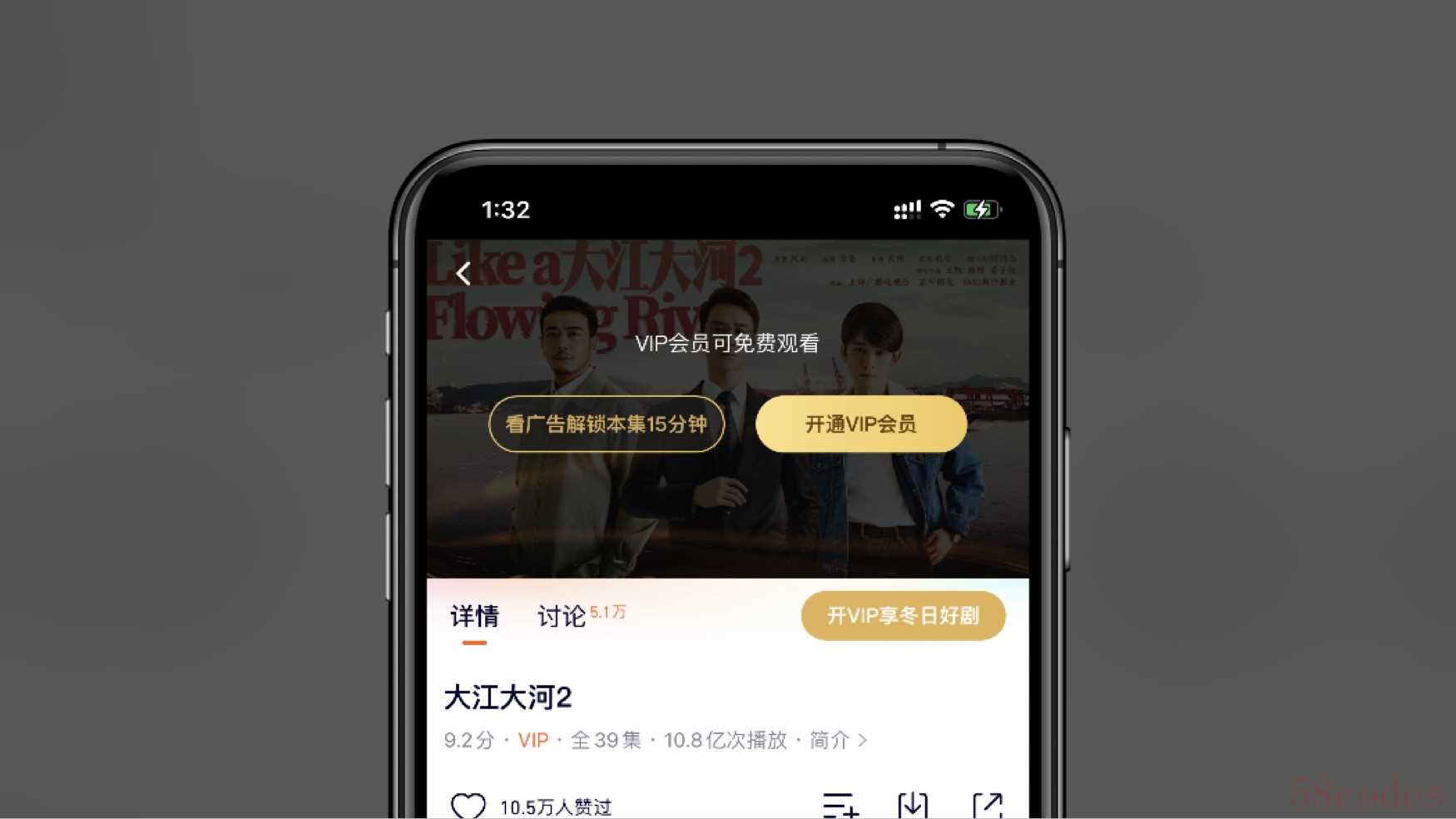Image resolution: width=1456 pixels, height=819 pixels.
Task: Go back using the top-left arrow
Action: point(463,273)
